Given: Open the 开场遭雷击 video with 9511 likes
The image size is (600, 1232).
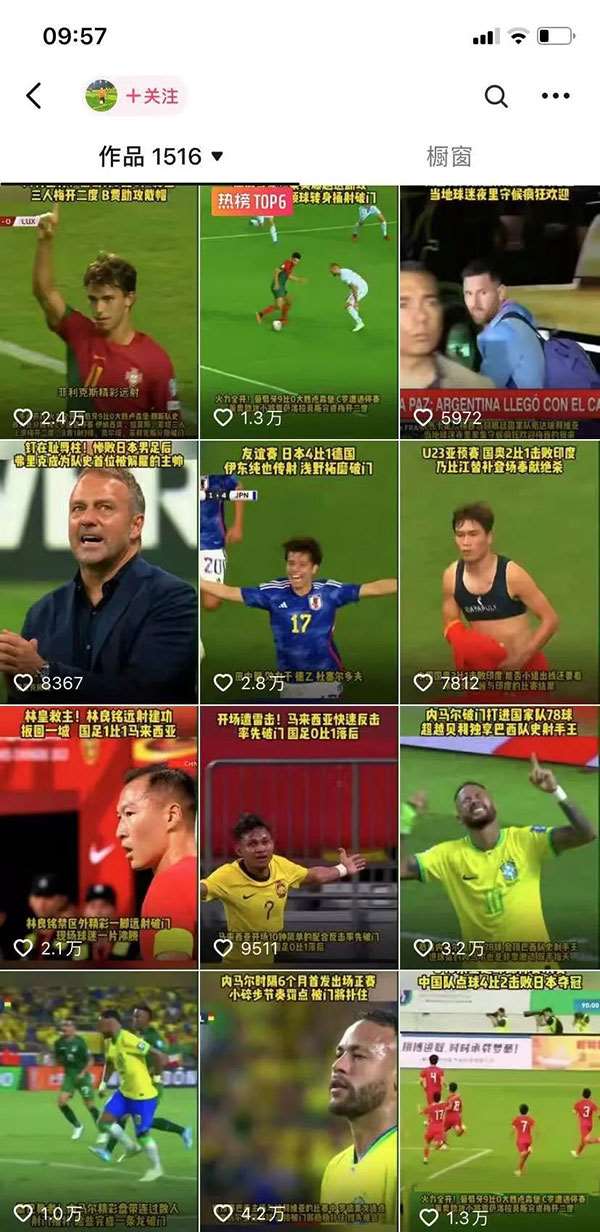Looking at the screenshot, I should (299, 836).
